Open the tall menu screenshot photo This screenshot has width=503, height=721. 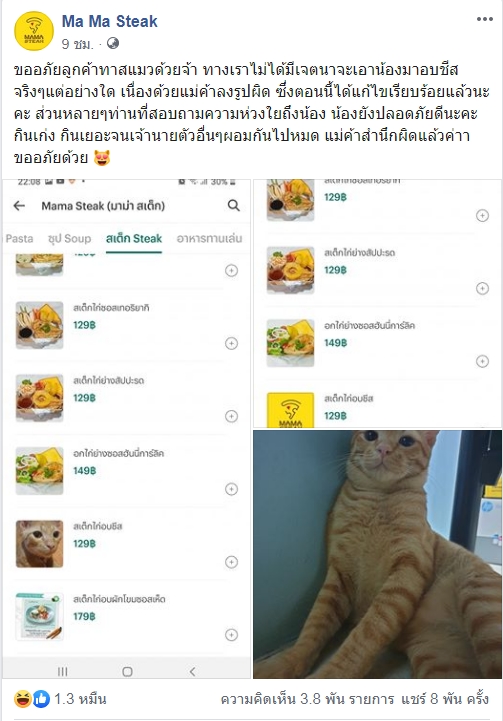pyautogui.click(x=126, y=429)
